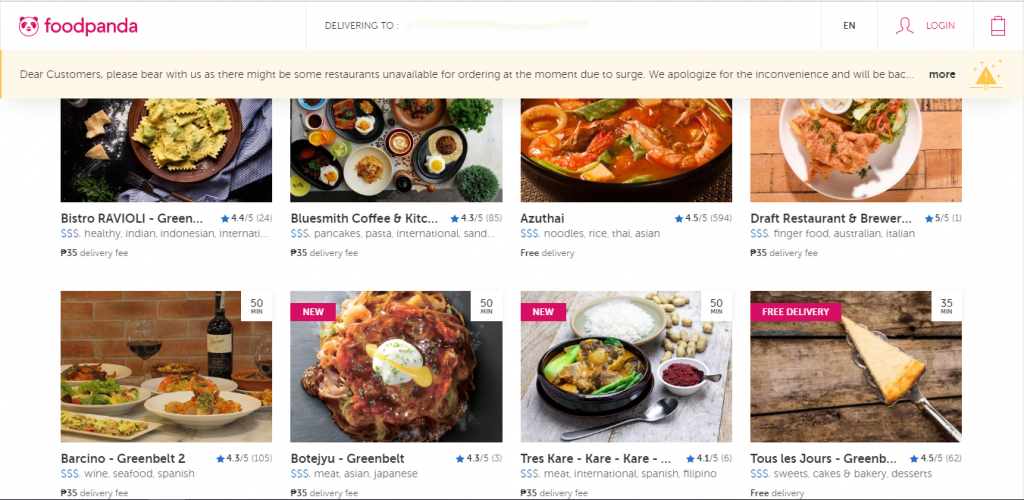
Task: View Tres Kare - Kare restaurant
Action: [x=626, y=366]
